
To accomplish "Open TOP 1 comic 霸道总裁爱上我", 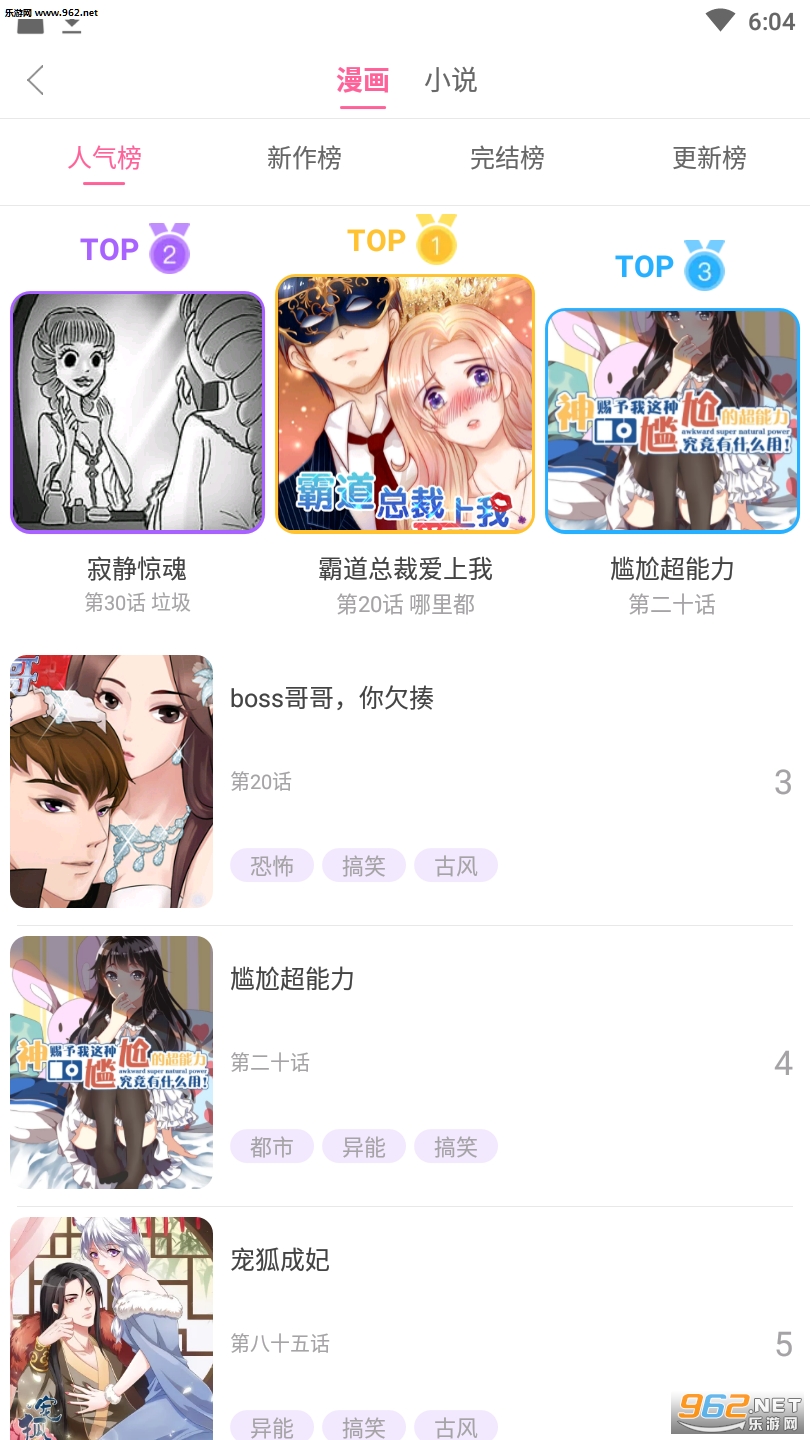I will point(405,404).
